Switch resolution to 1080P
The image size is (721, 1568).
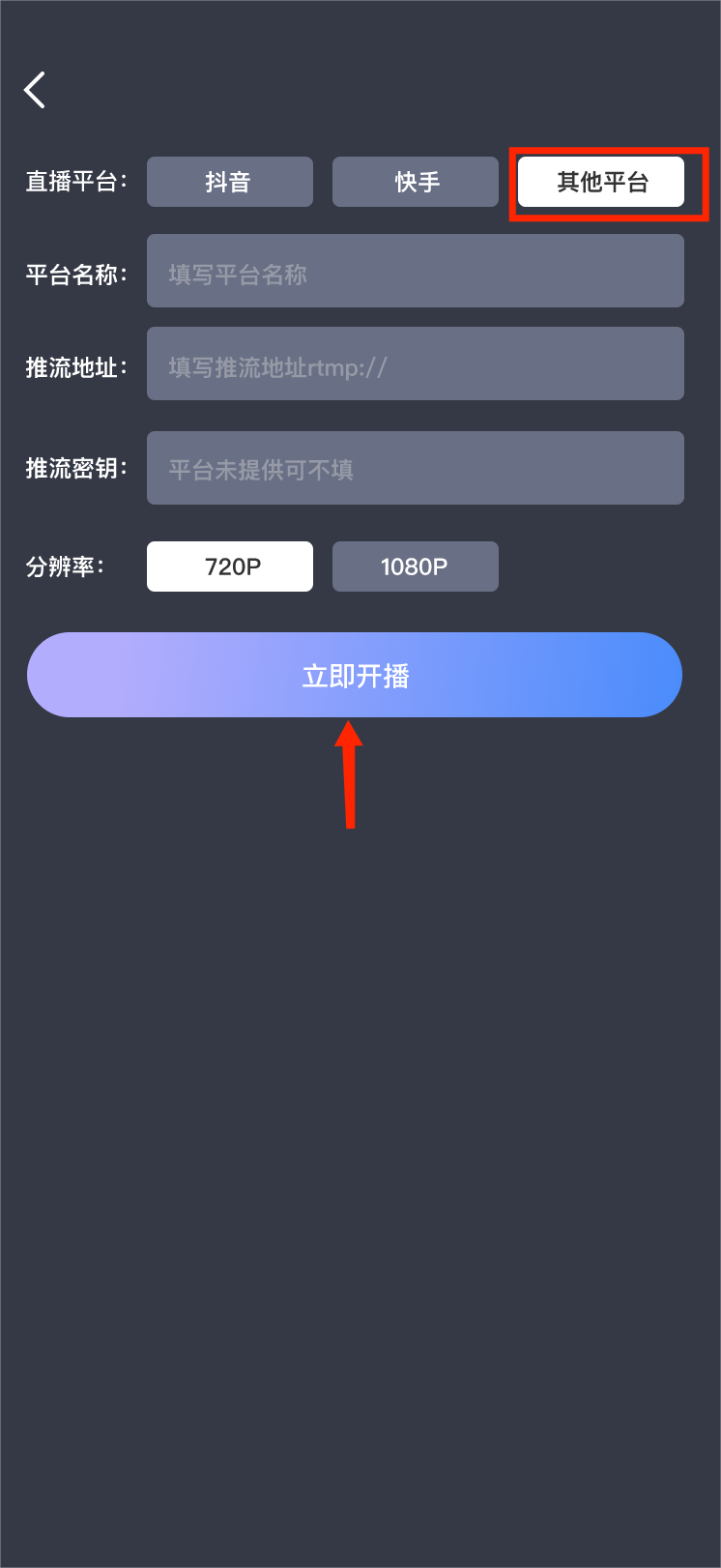(415, 566)
